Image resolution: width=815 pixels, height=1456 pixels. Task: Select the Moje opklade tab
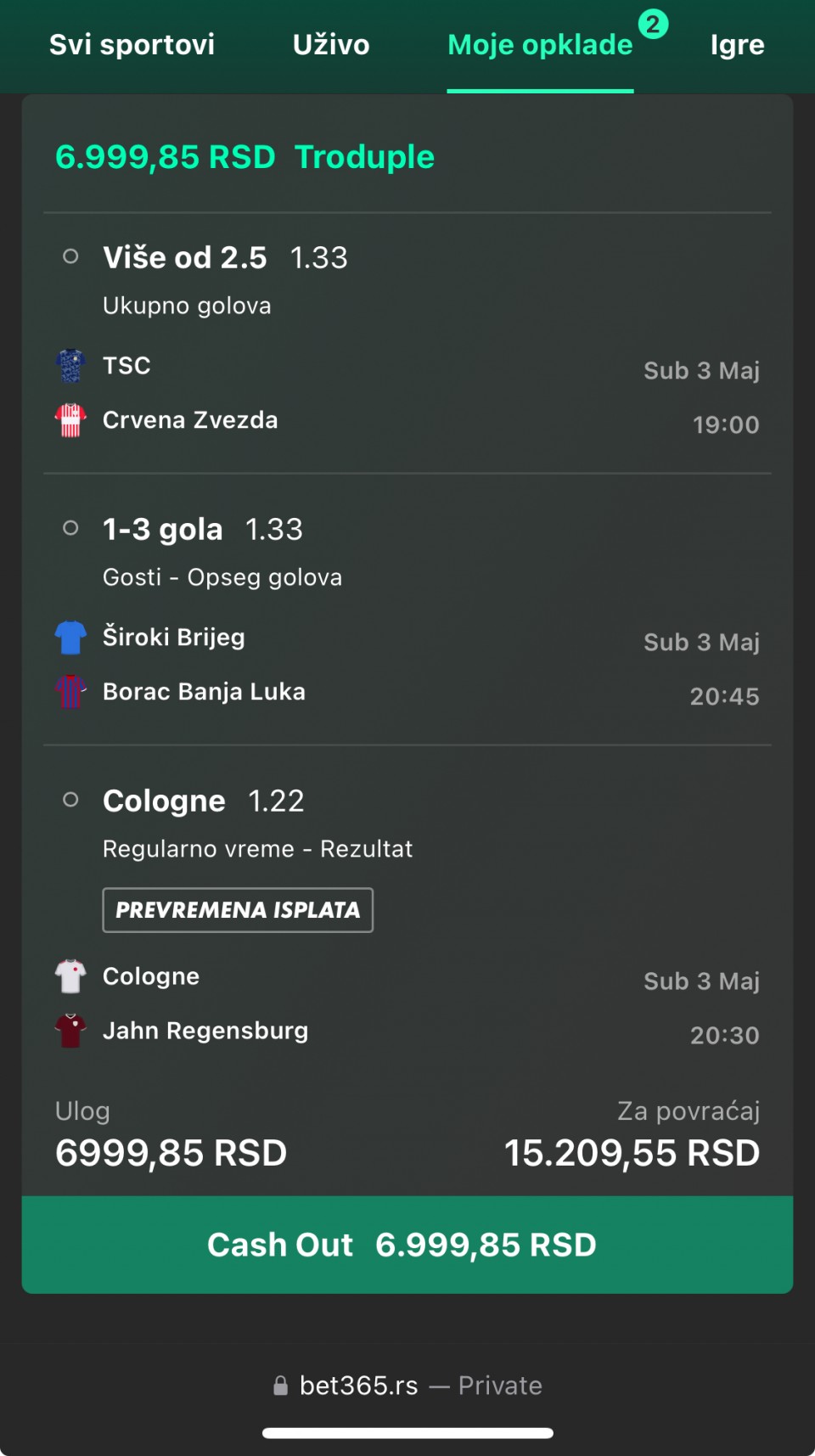tap(540, 45)
